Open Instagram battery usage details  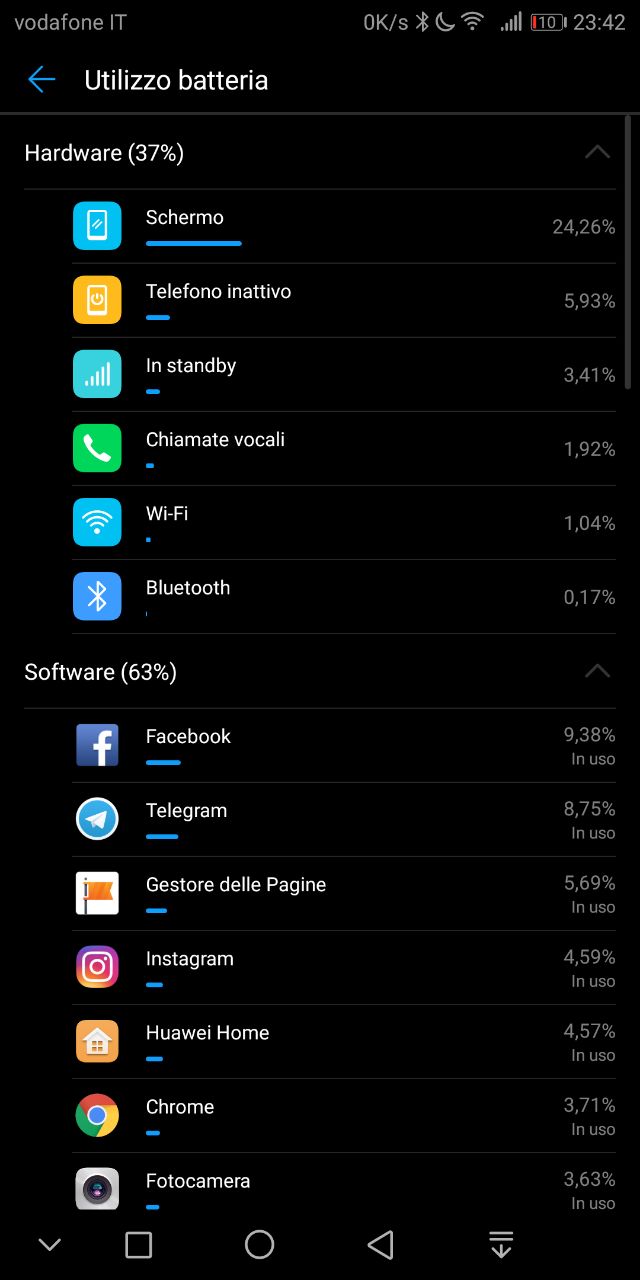click(x=344, y=968)
